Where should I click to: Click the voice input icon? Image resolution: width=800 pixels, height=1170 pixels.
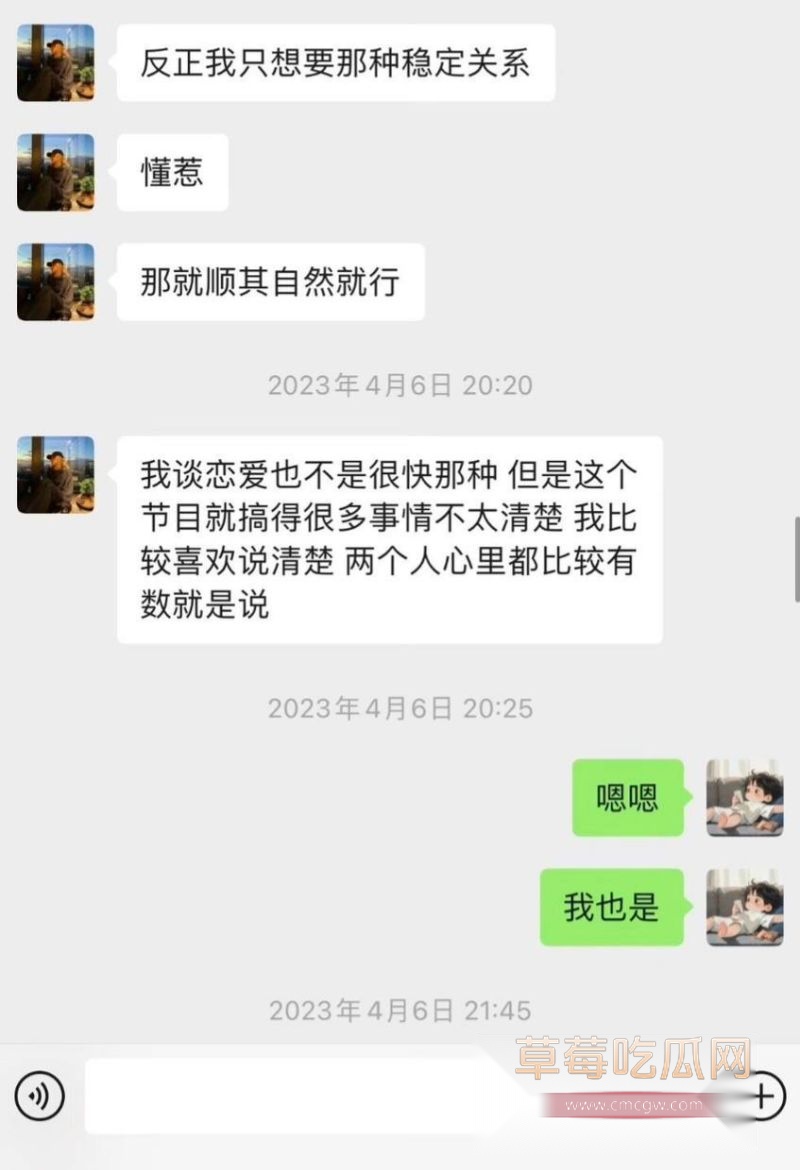coord(38,1096)
